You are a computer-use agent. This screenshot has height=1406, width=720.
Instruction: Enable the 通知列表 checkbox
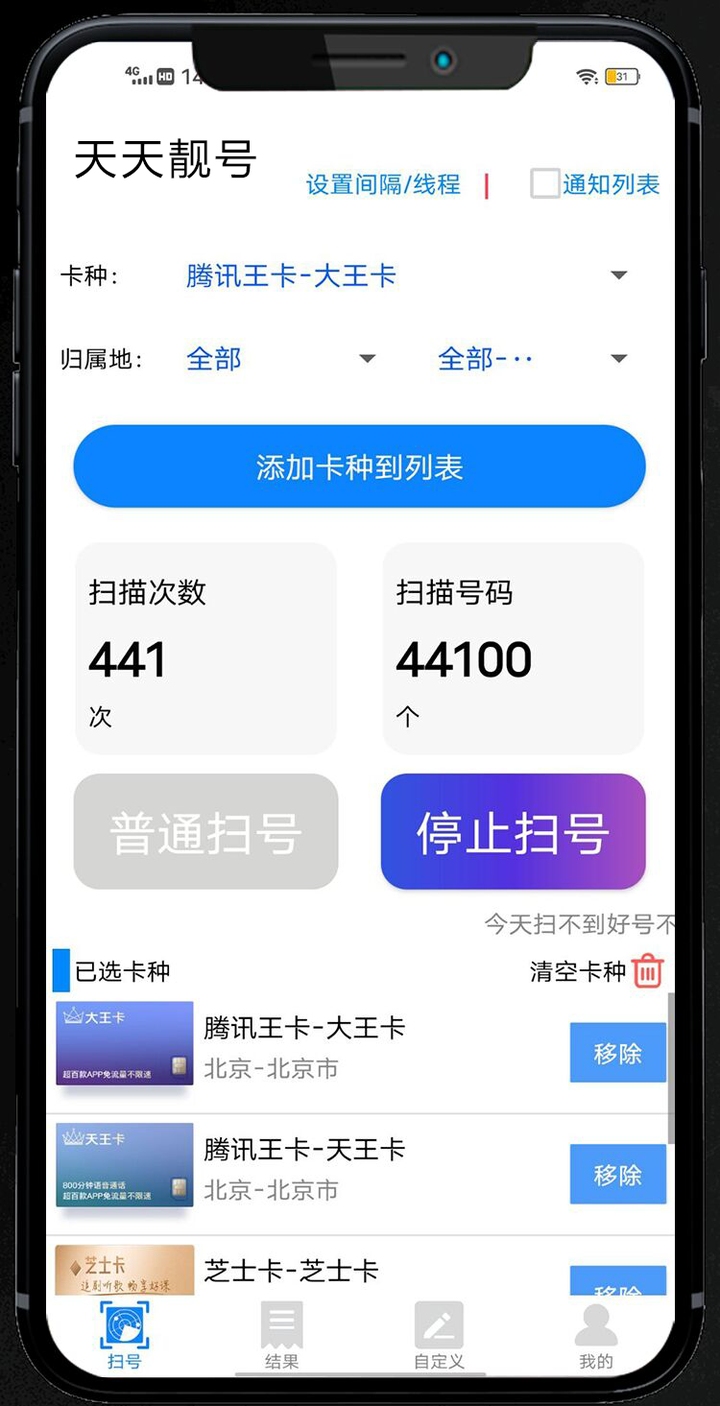click(543, 184)
